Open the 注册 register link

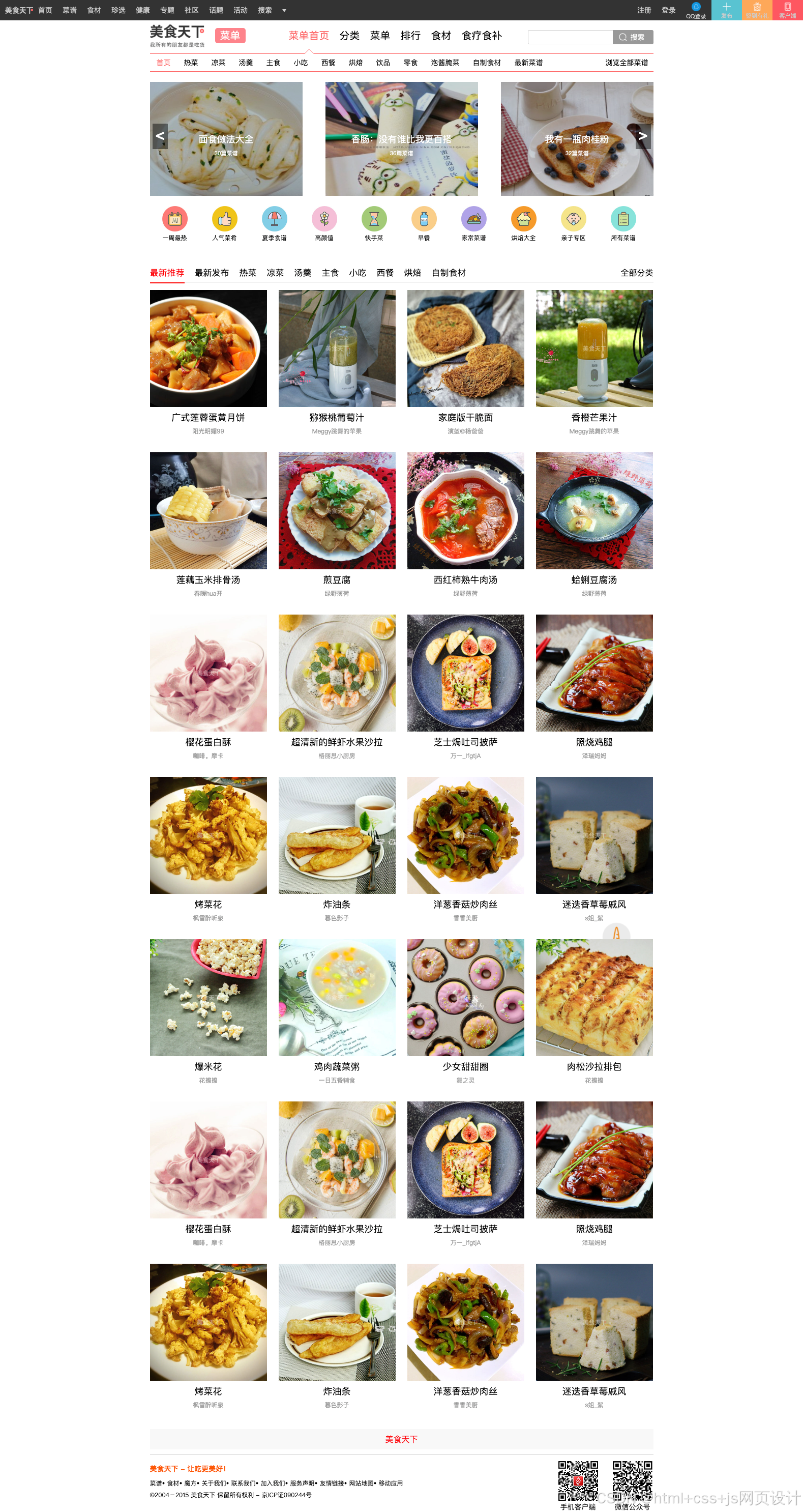coord(643,10)
